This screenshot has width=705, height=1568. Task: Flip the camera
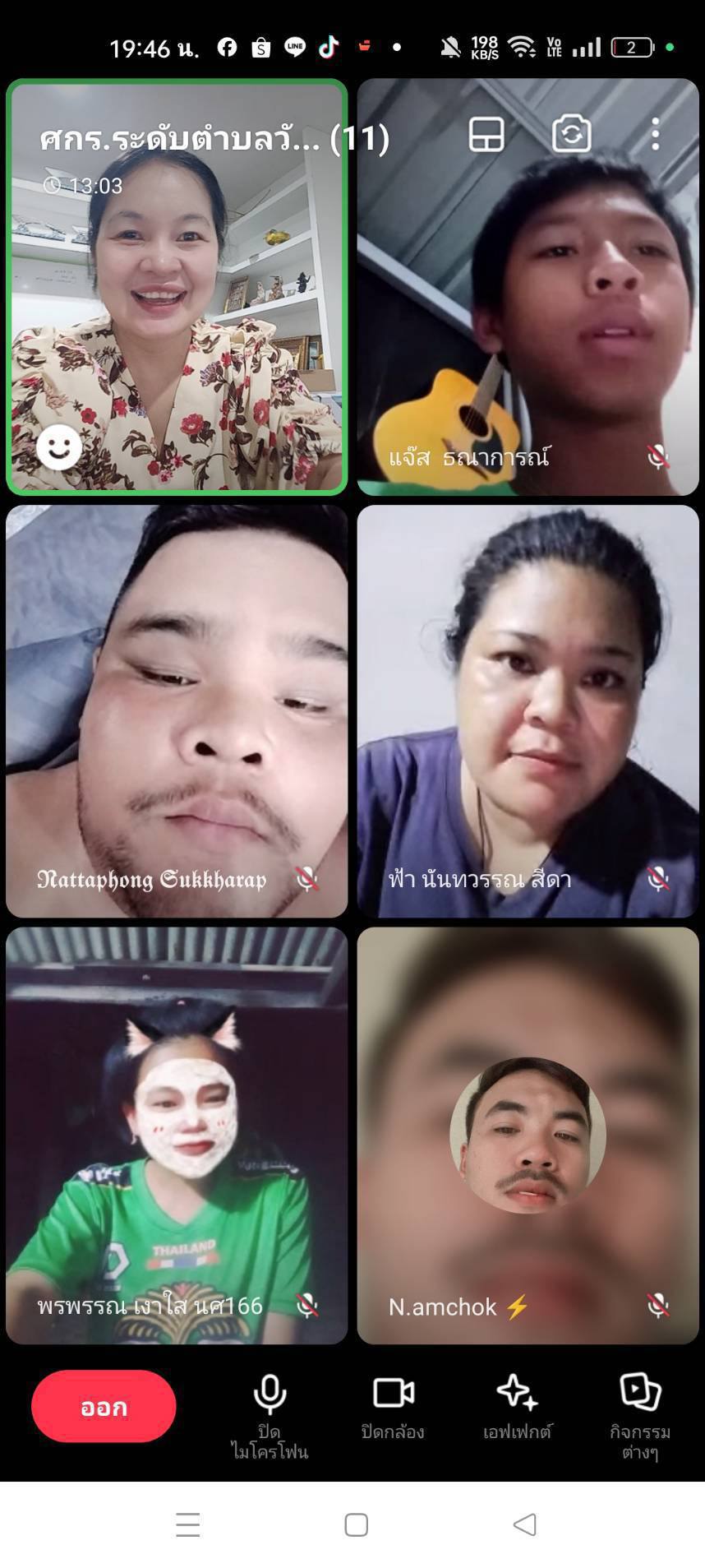(x=571, y=133)
